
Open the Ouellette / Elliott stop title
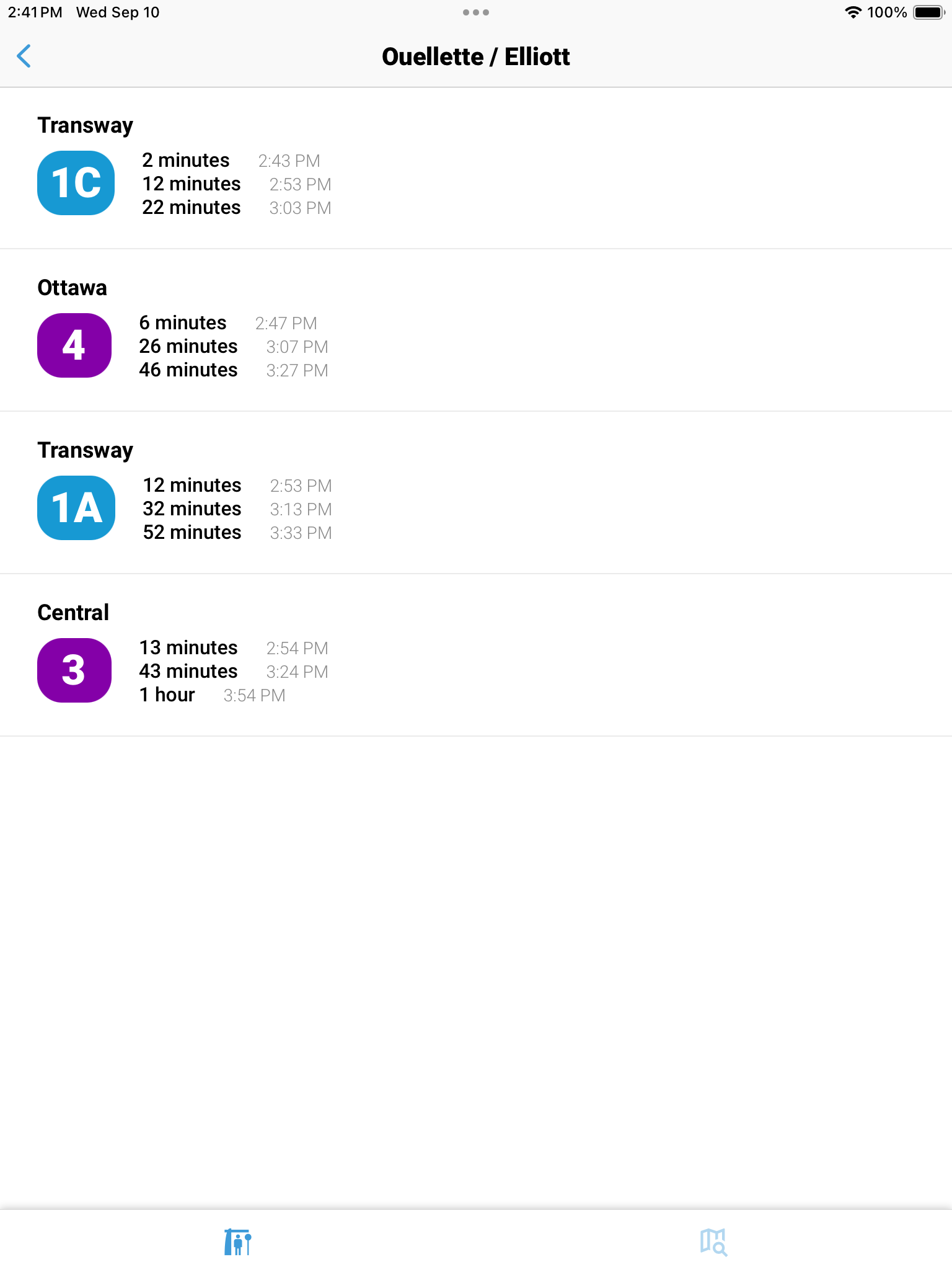point(476,56)
